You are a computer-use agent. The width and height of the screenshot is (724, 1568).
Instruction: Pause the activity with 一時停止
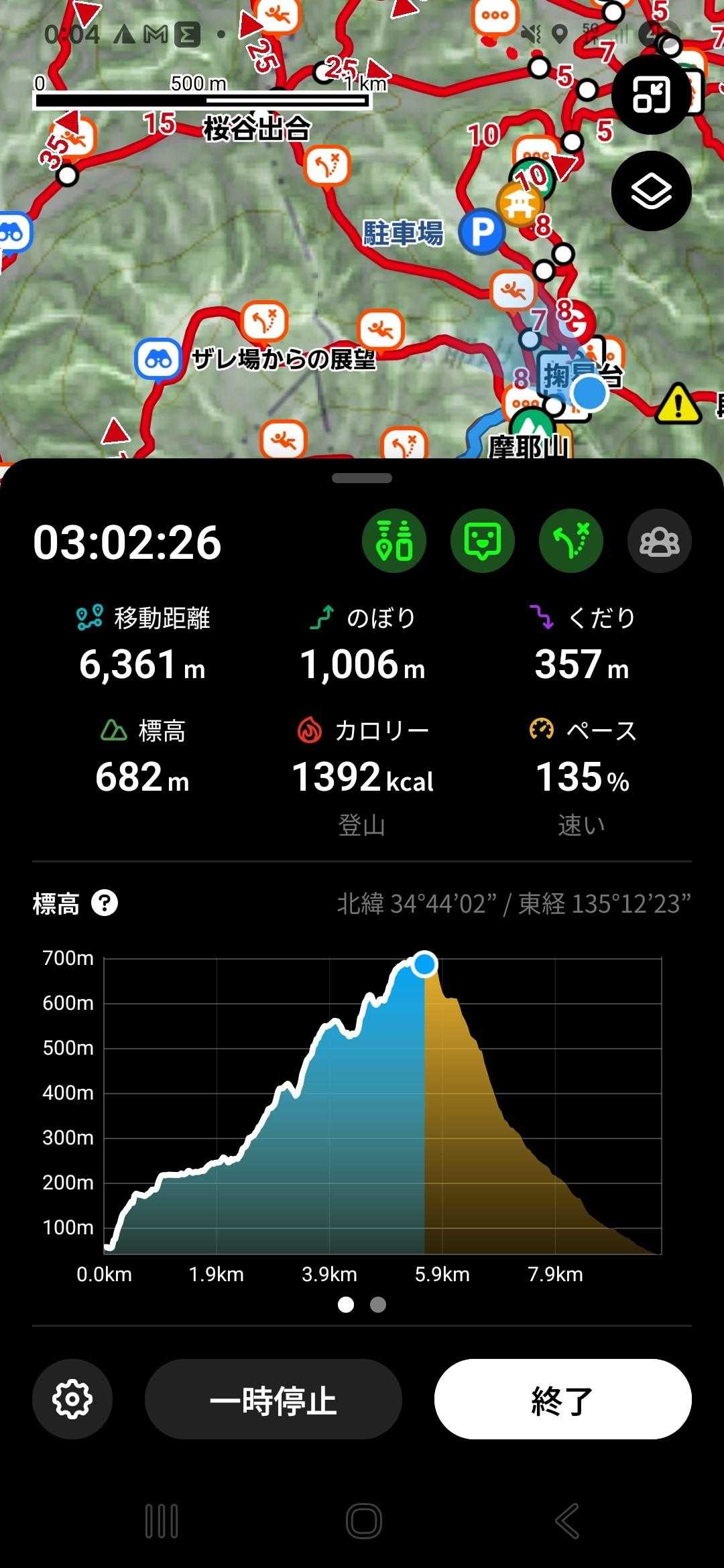pyautogui.click(x=274, y=1399)
